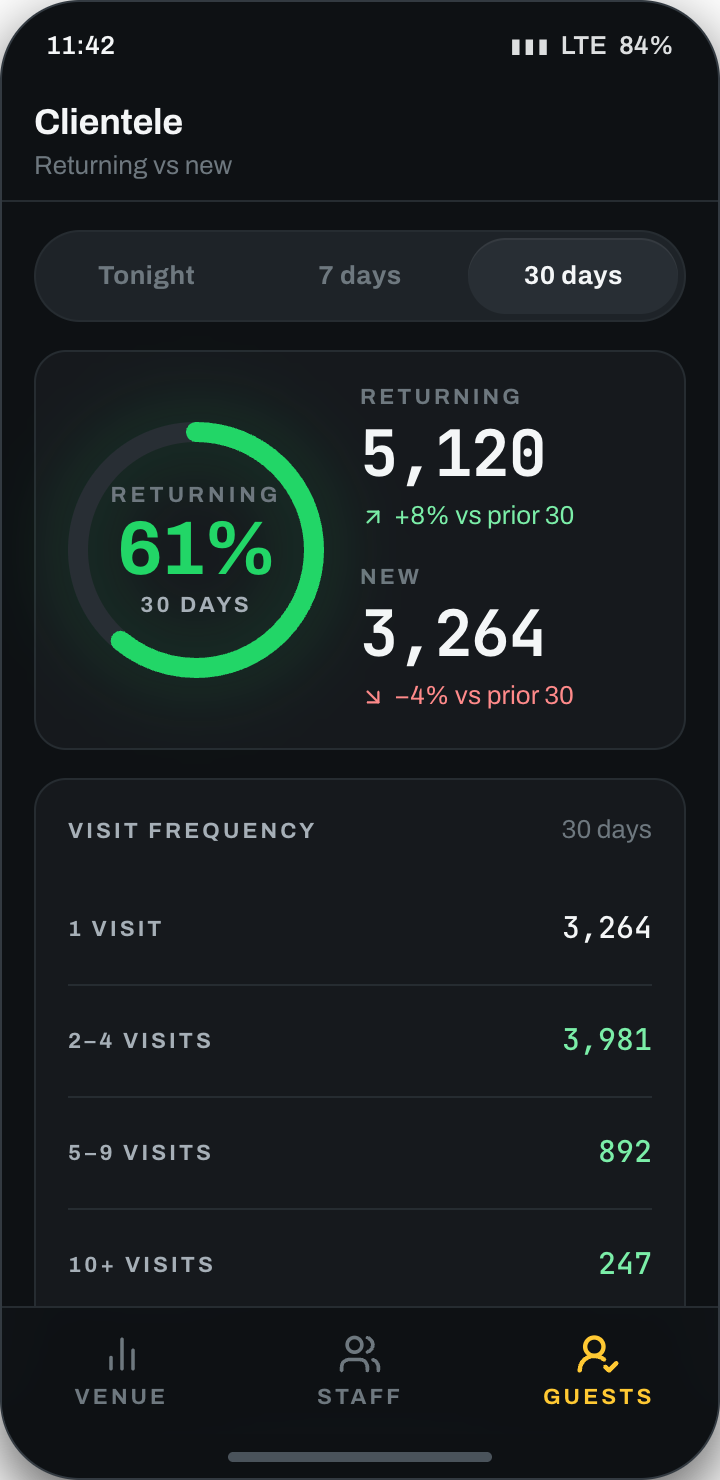
Task: Select the 30 days segment
Action: point(573,276)
